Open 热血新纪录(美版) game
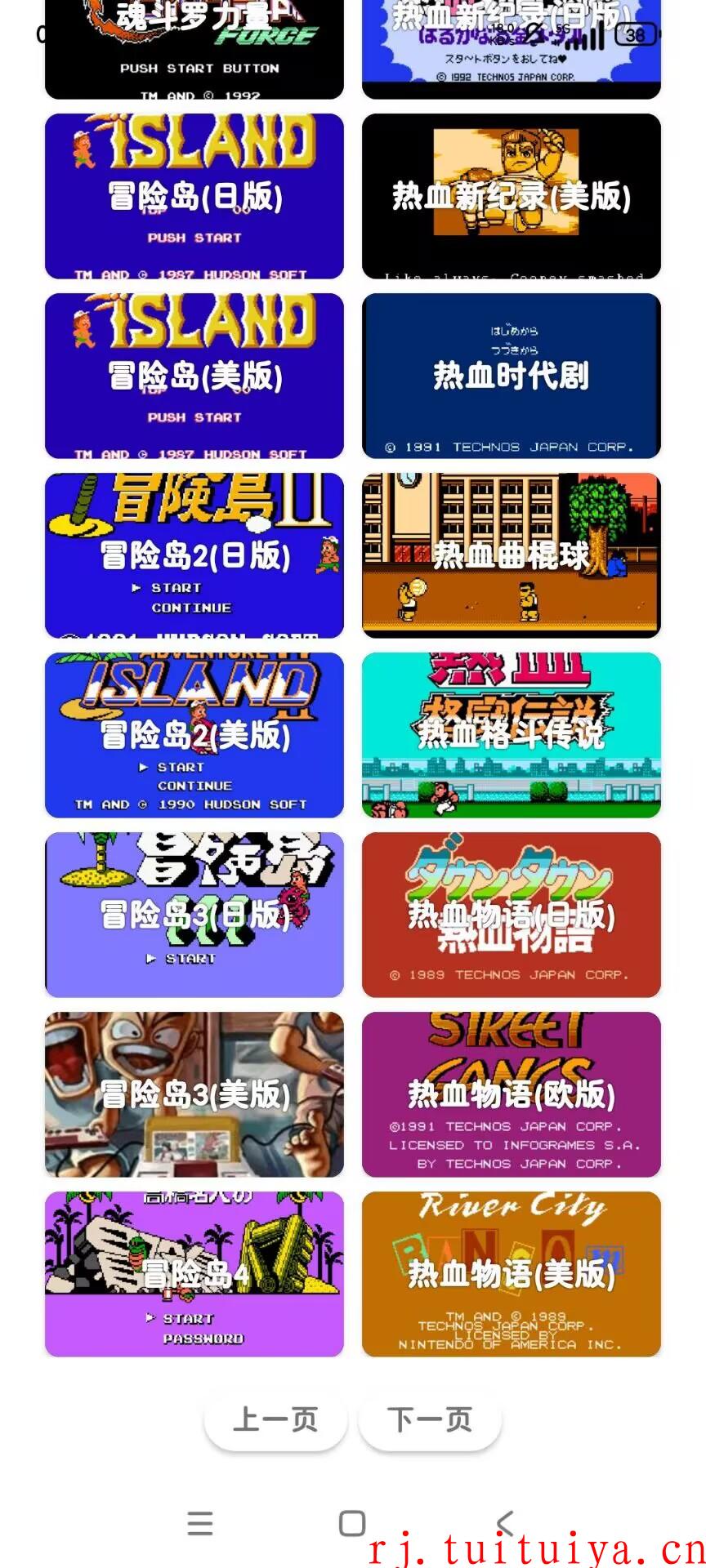The width and height of the screenshot is (706, 1568). (x=512, y=196)
